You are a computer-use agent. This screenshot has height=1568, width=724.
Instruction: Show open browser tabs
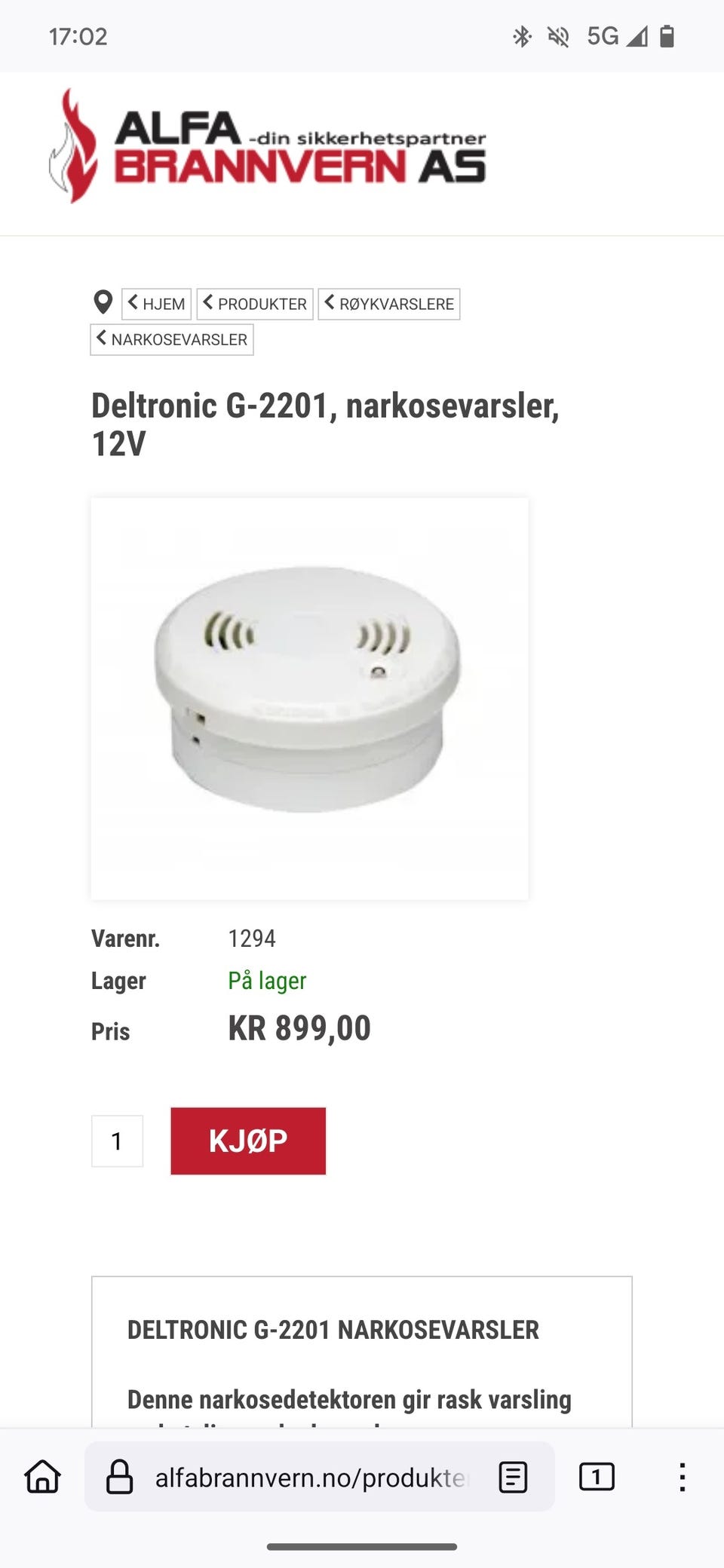(x=597, y=1477)
